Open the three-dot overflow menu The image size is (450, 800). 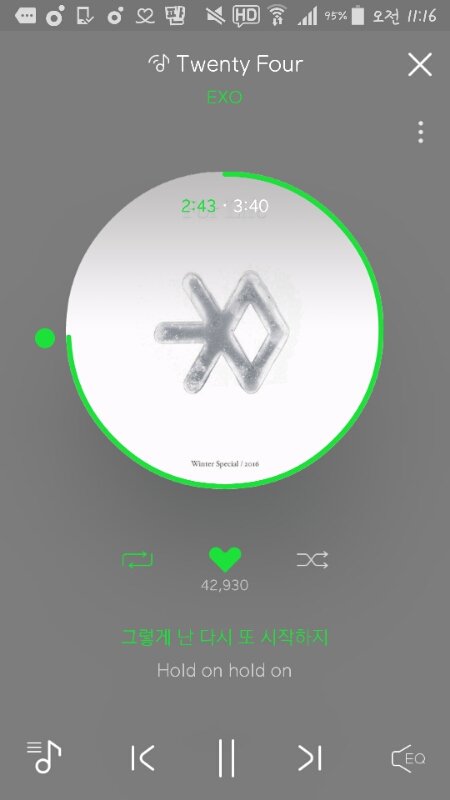[x=420, y=132]
